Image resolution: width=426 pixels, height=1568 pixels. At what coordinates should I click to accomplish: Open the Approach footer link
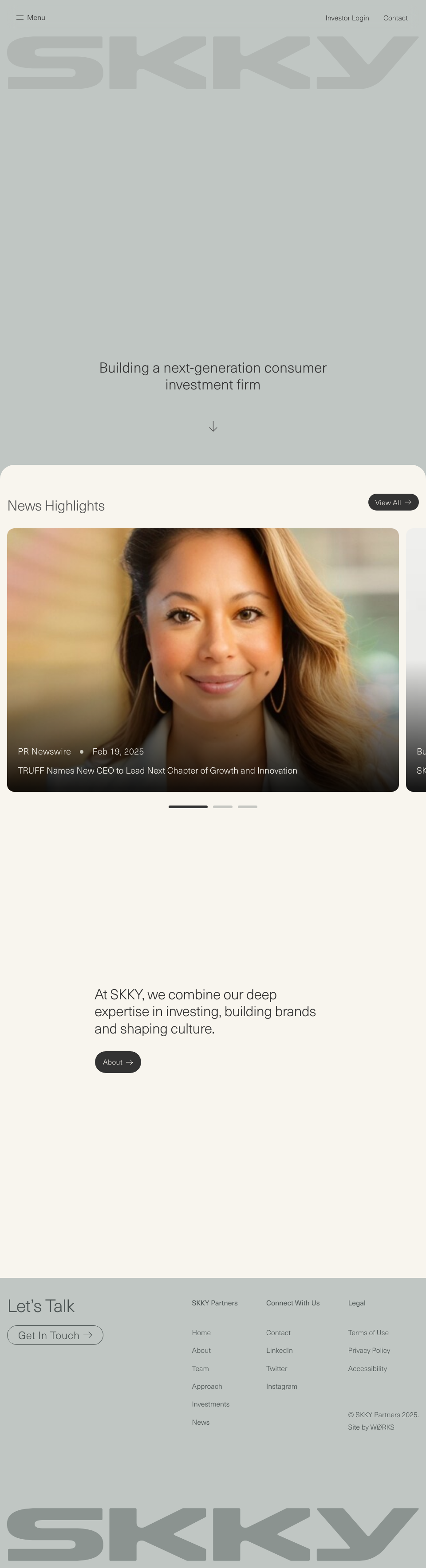click(x=207, y=1386)
